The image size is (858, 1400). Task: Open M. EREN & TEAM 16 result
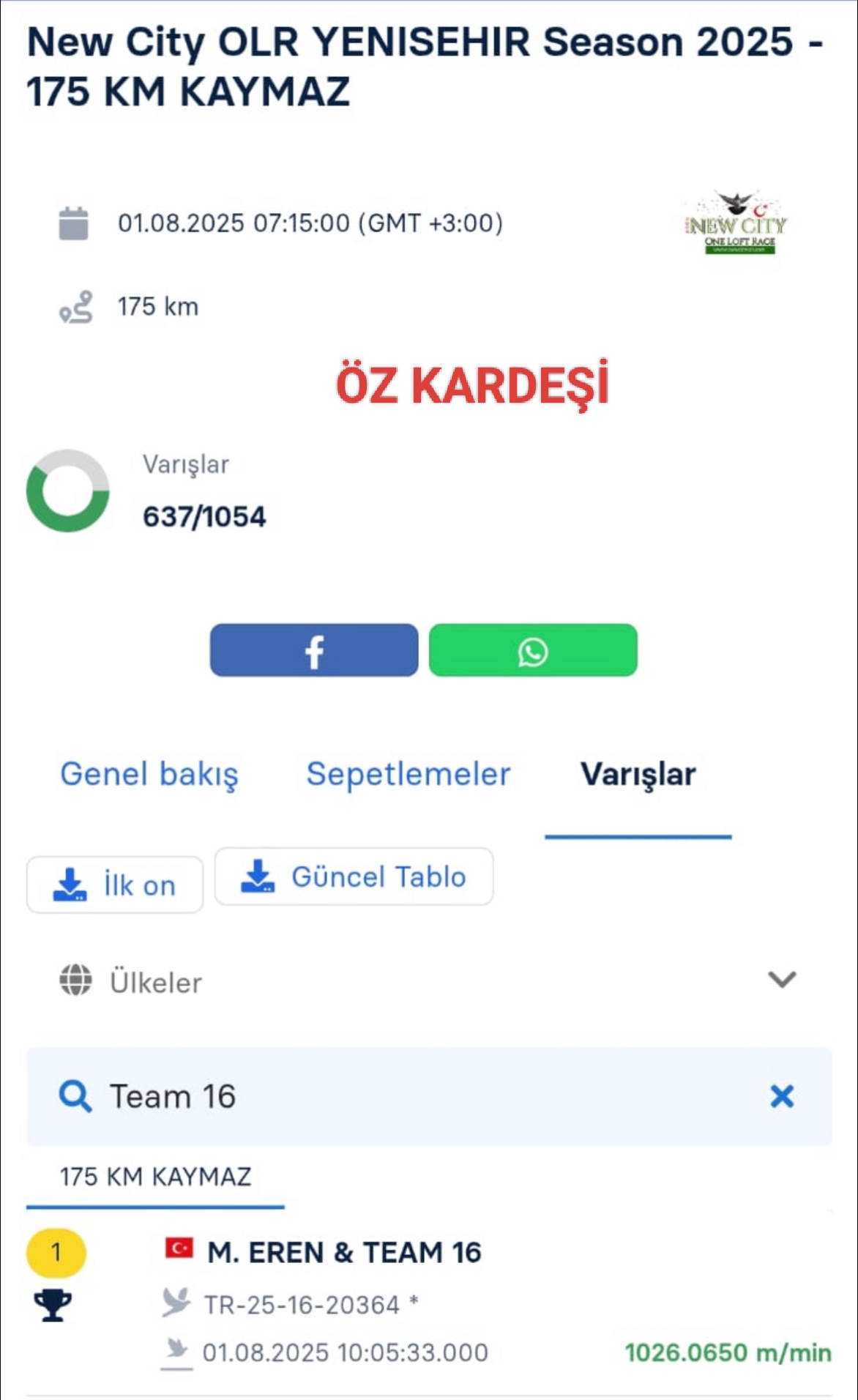click(x=344, y=1252)
